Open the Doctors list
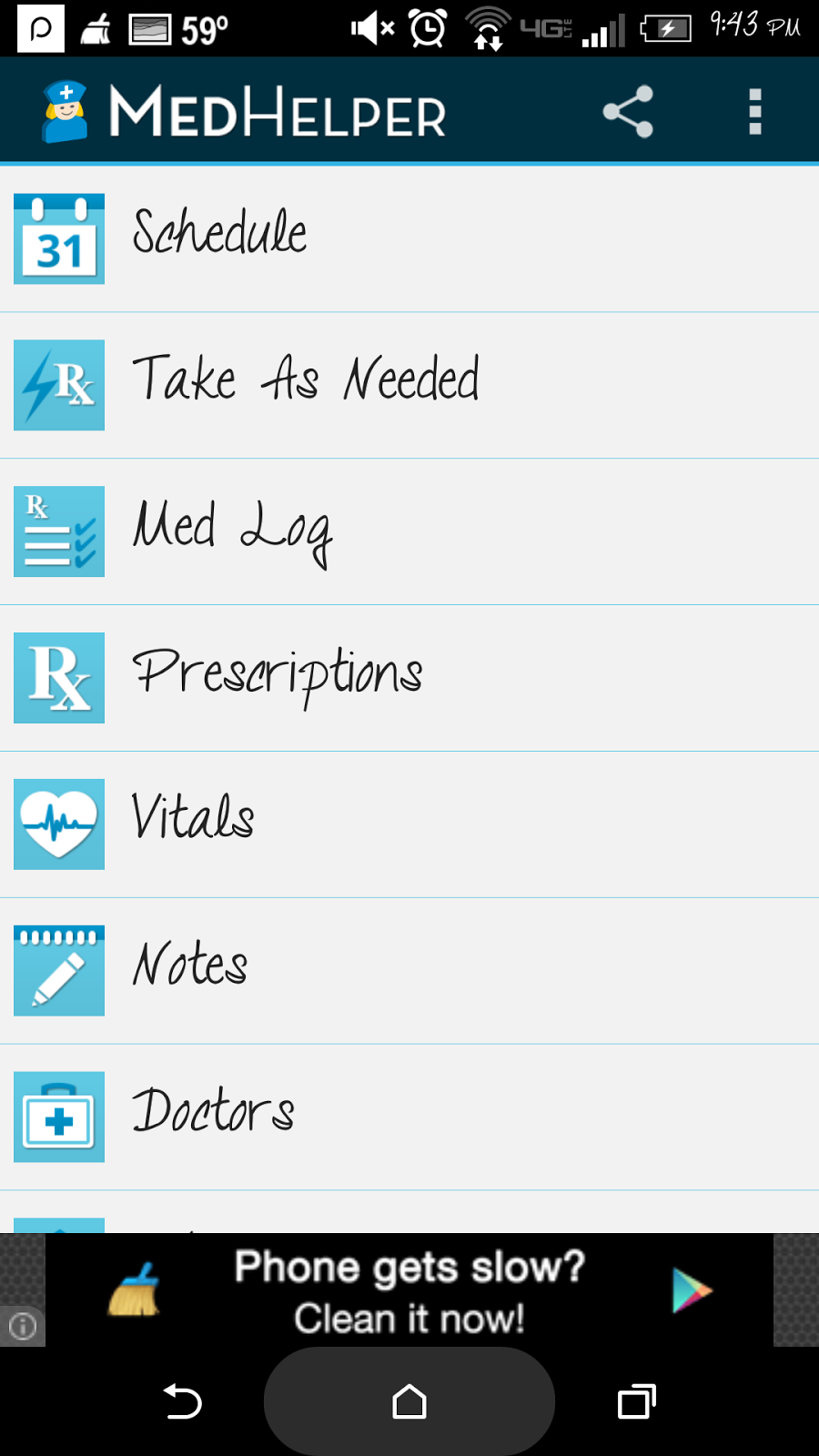The height and width of the screenshot is (1456, 819). point(409,1117)
